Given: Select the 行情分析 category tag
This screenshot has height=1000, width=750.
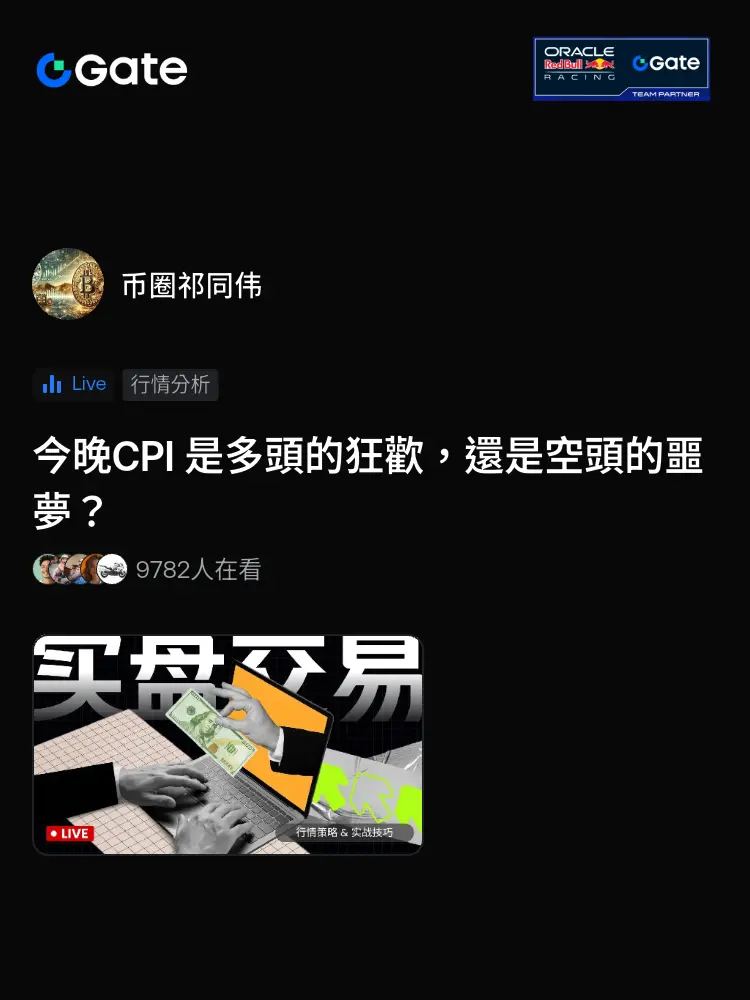Looking at the screenshot, I should tap(170, 384).
